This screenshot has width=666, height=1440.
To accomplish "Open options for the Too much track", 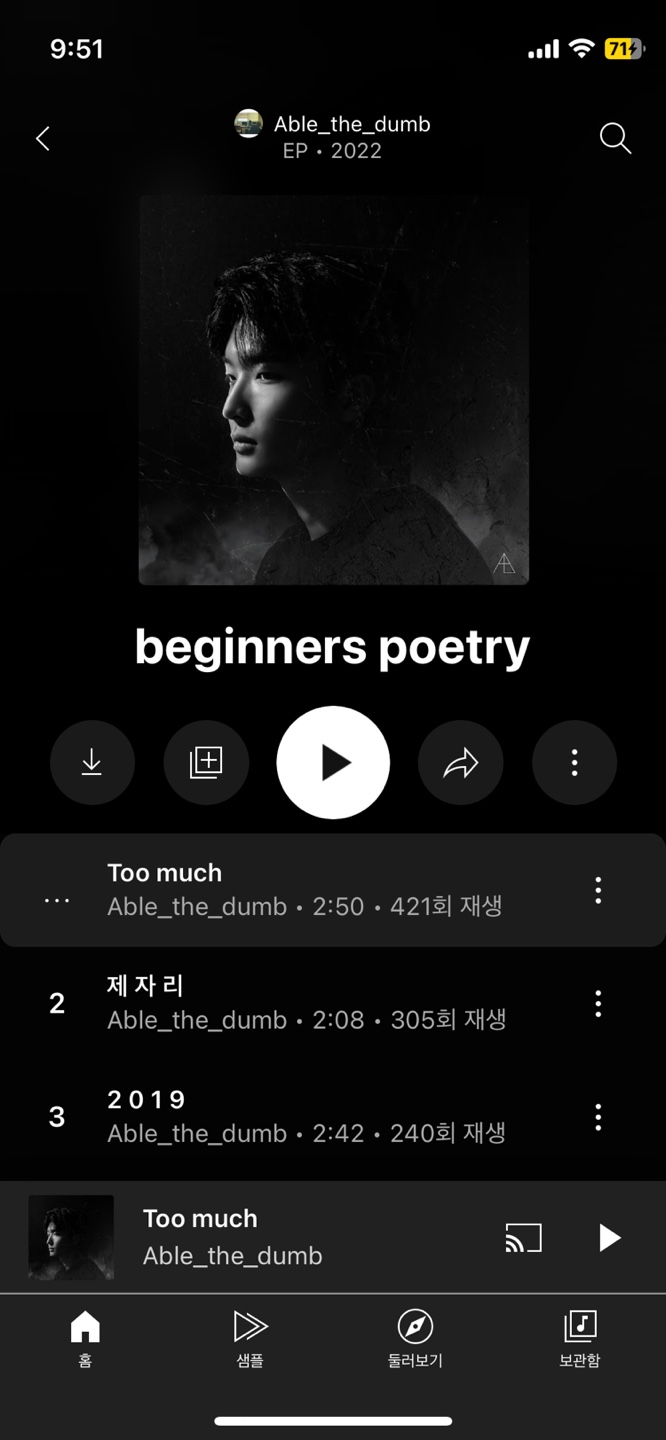I will point(598,890).
